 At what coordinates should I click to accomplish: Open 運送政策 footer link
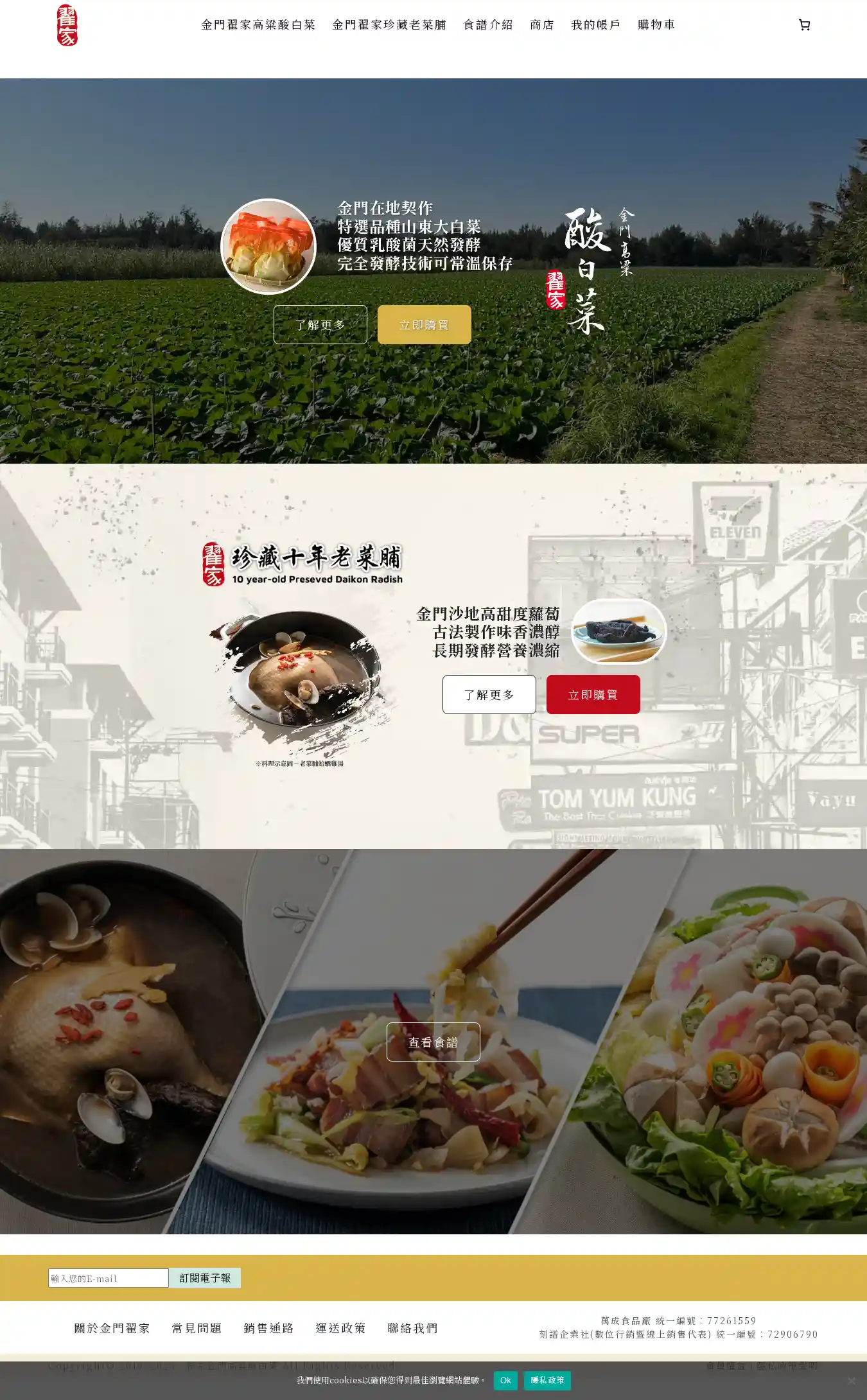point(340,1328)
